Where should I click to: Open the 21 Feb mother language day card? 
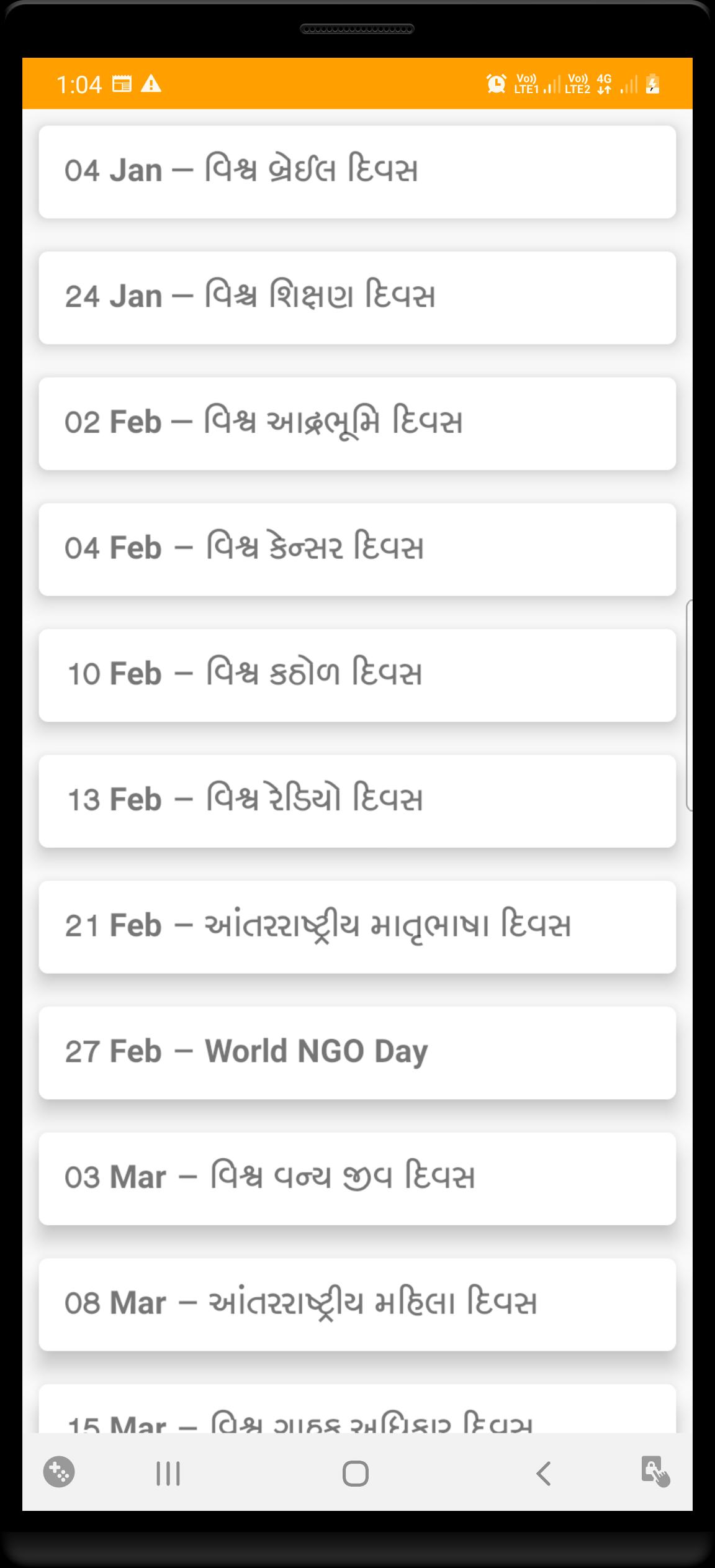point(357,927)
